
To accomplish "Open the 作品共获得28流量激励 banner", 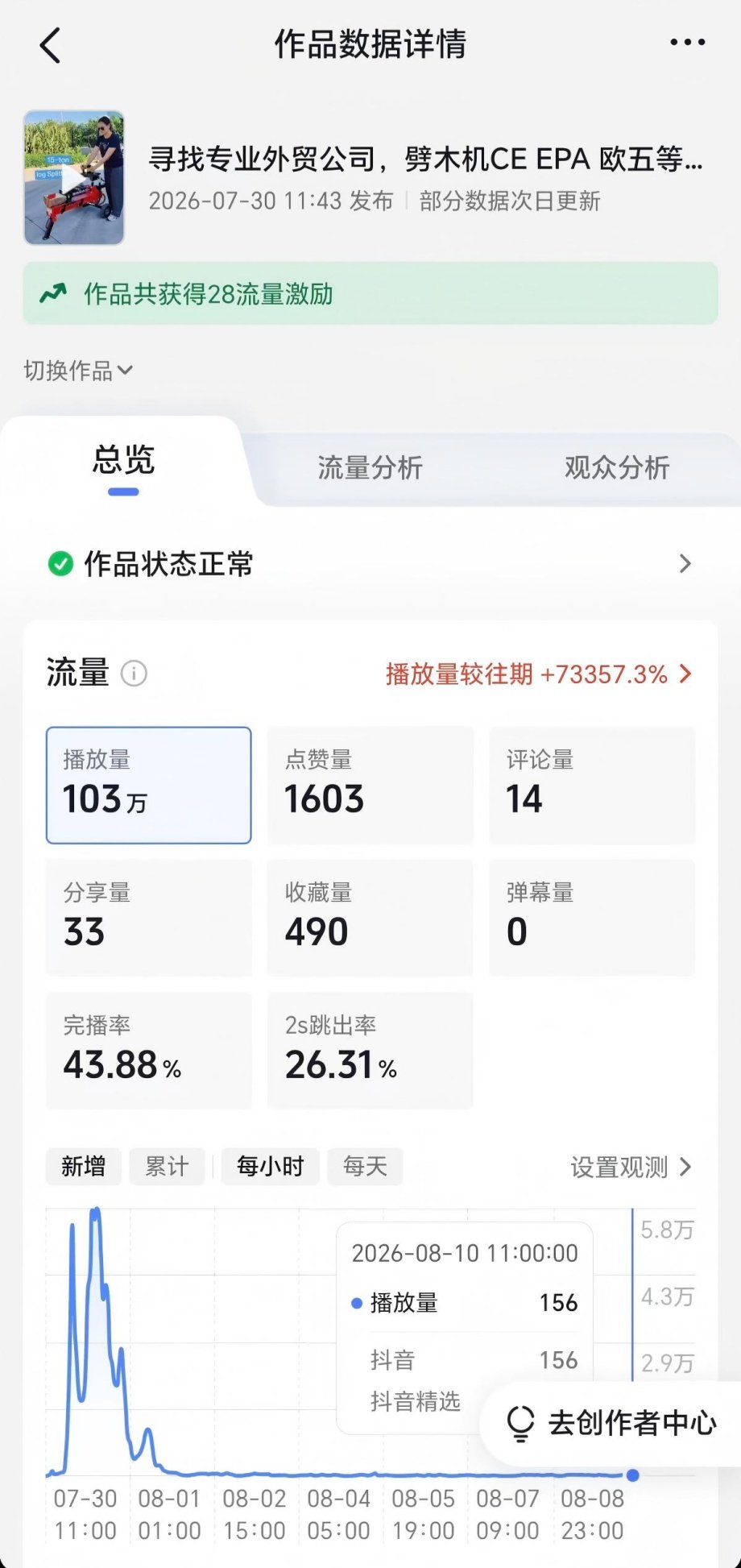I will click(x=370, y=293).
